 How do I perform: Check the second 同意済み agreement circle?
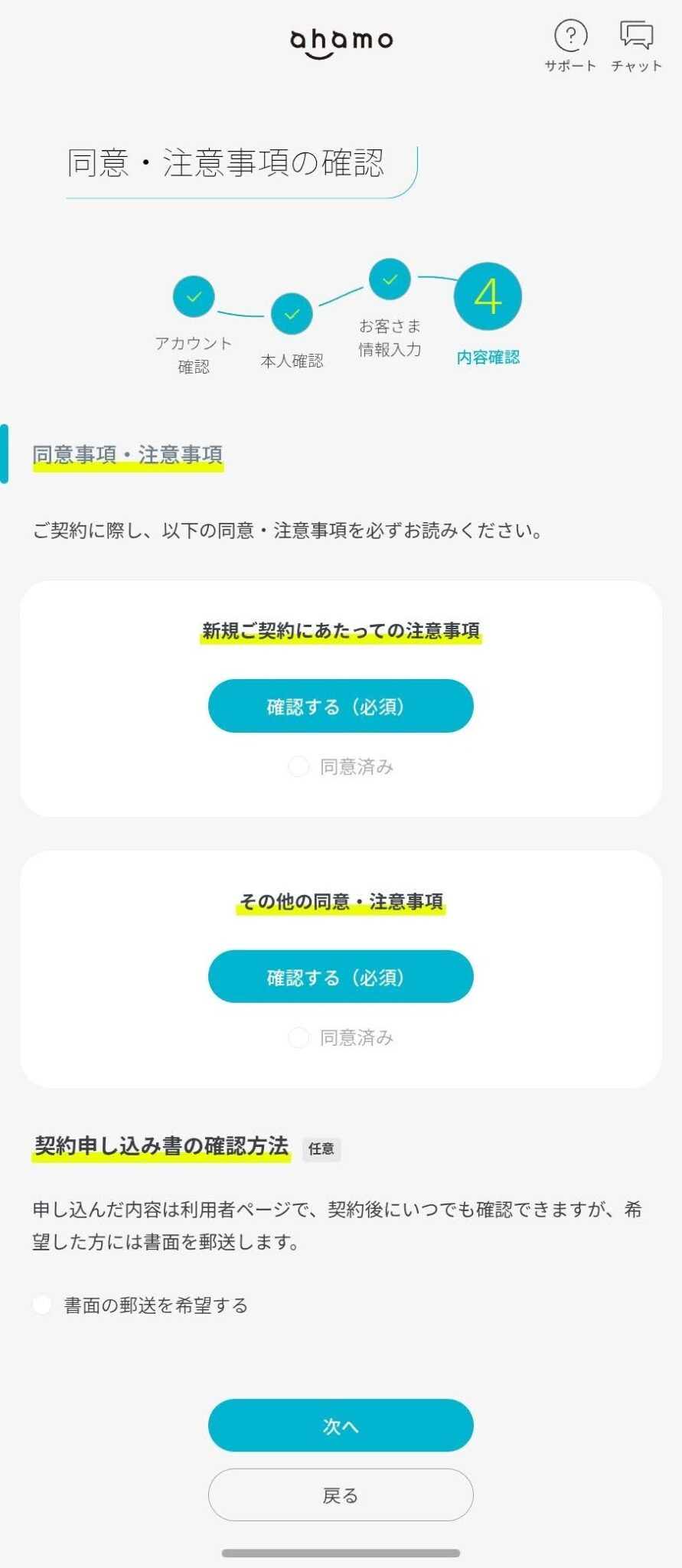[x=298, y=1037]
